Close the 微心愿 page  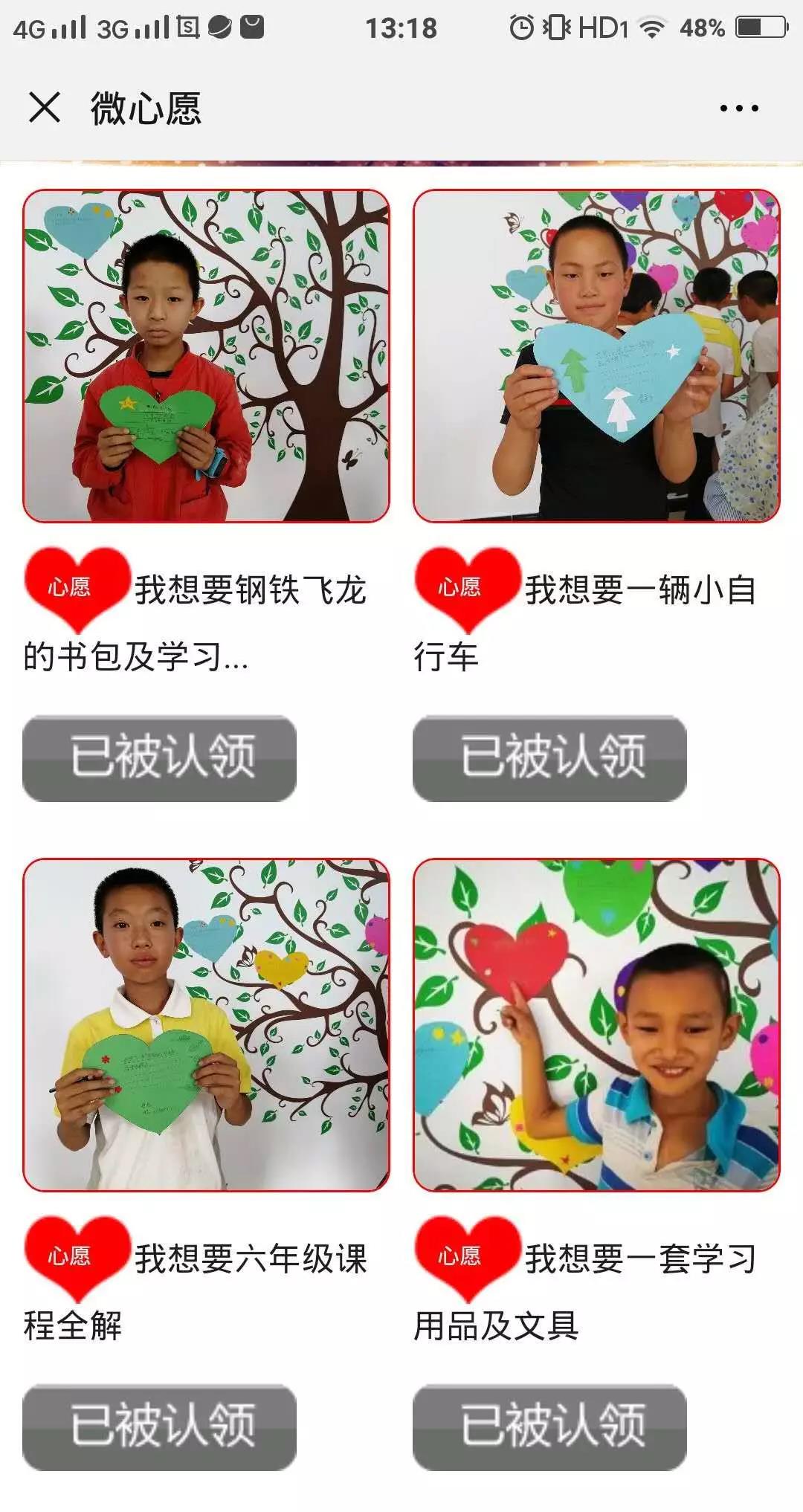(x=45, y=107)
